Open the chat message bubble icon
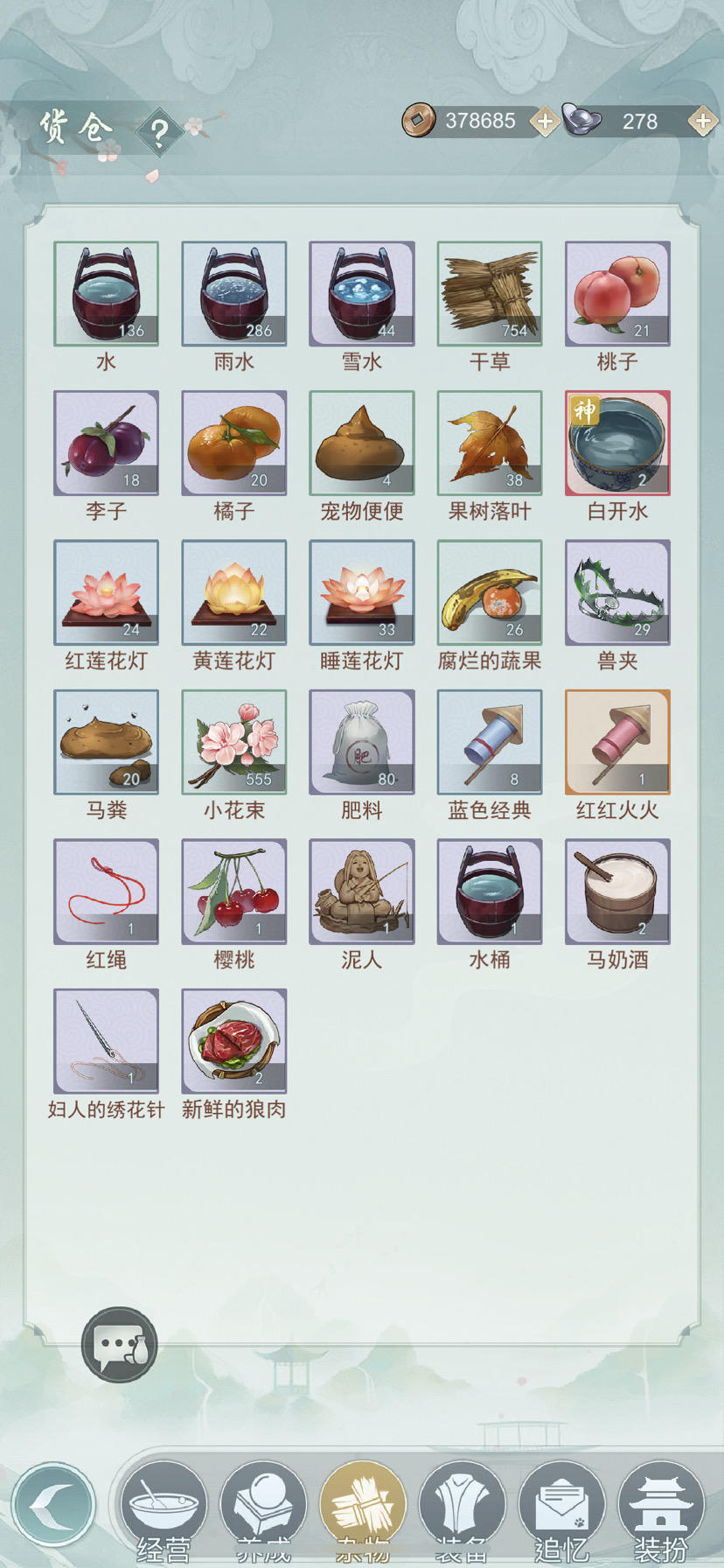724x1568 pixels. point(119,1345)
